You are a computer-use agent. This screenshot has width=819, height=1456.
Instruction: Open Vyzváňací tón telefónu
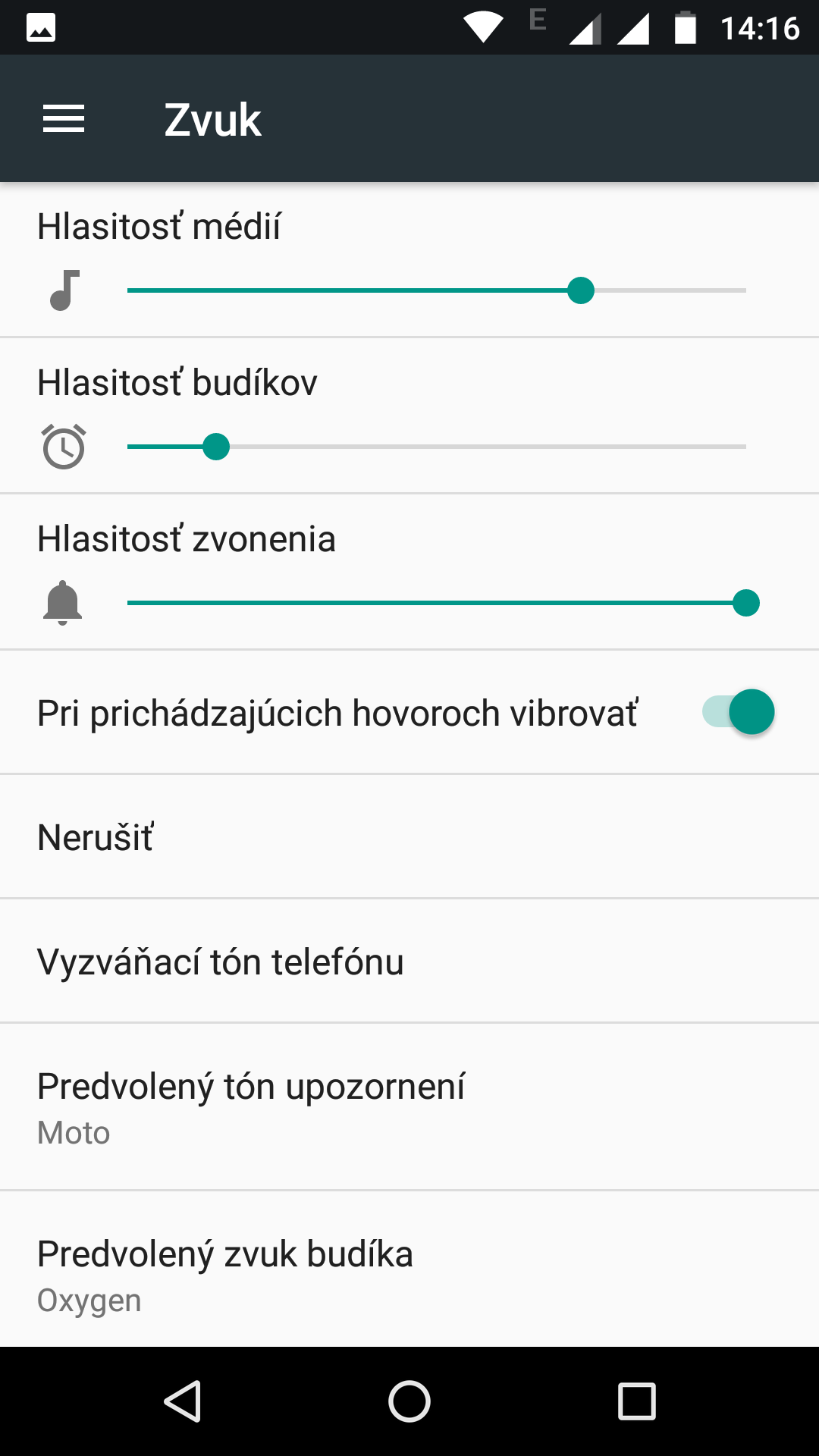point(409,962)
